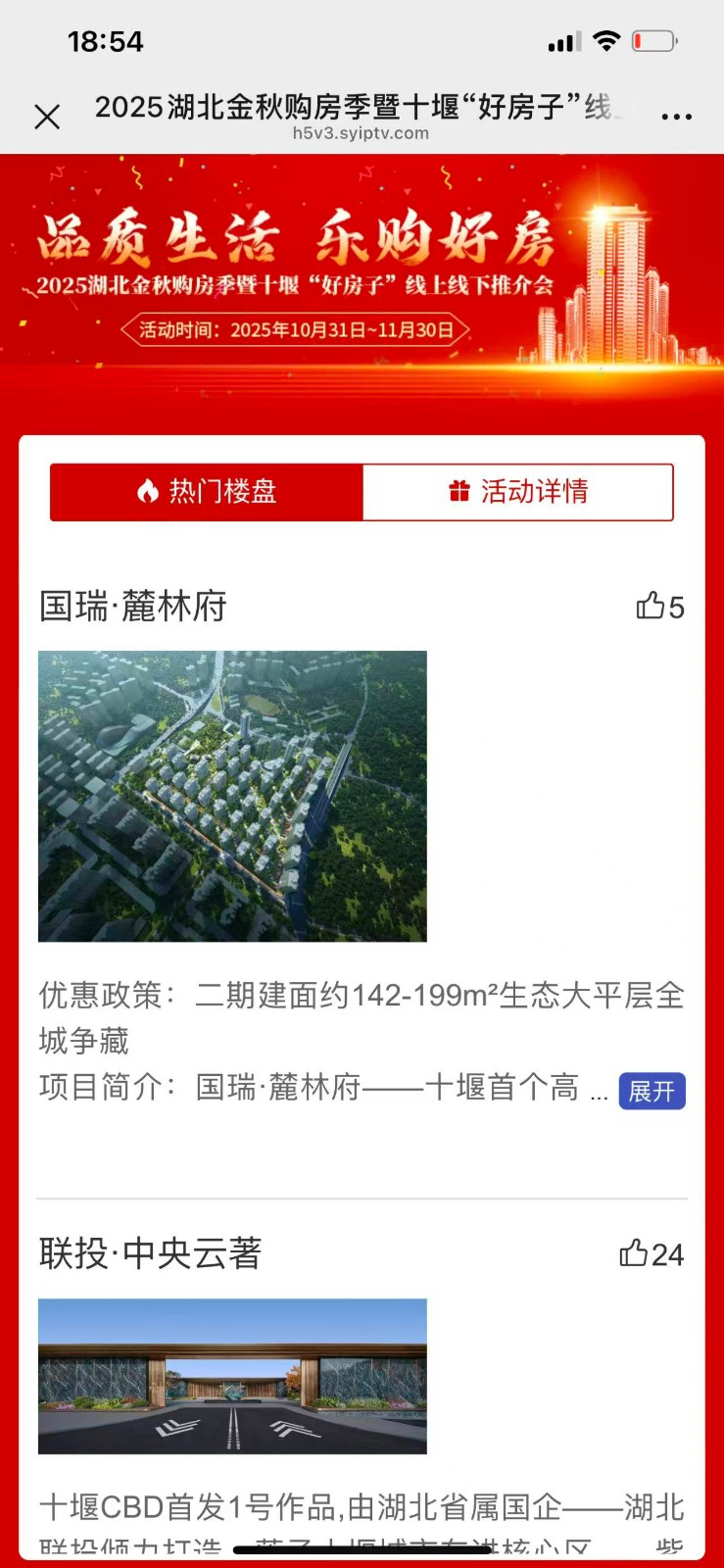Tap the clock showing 18:54
The image size is (724, 1568).
[x=106, y=41]
